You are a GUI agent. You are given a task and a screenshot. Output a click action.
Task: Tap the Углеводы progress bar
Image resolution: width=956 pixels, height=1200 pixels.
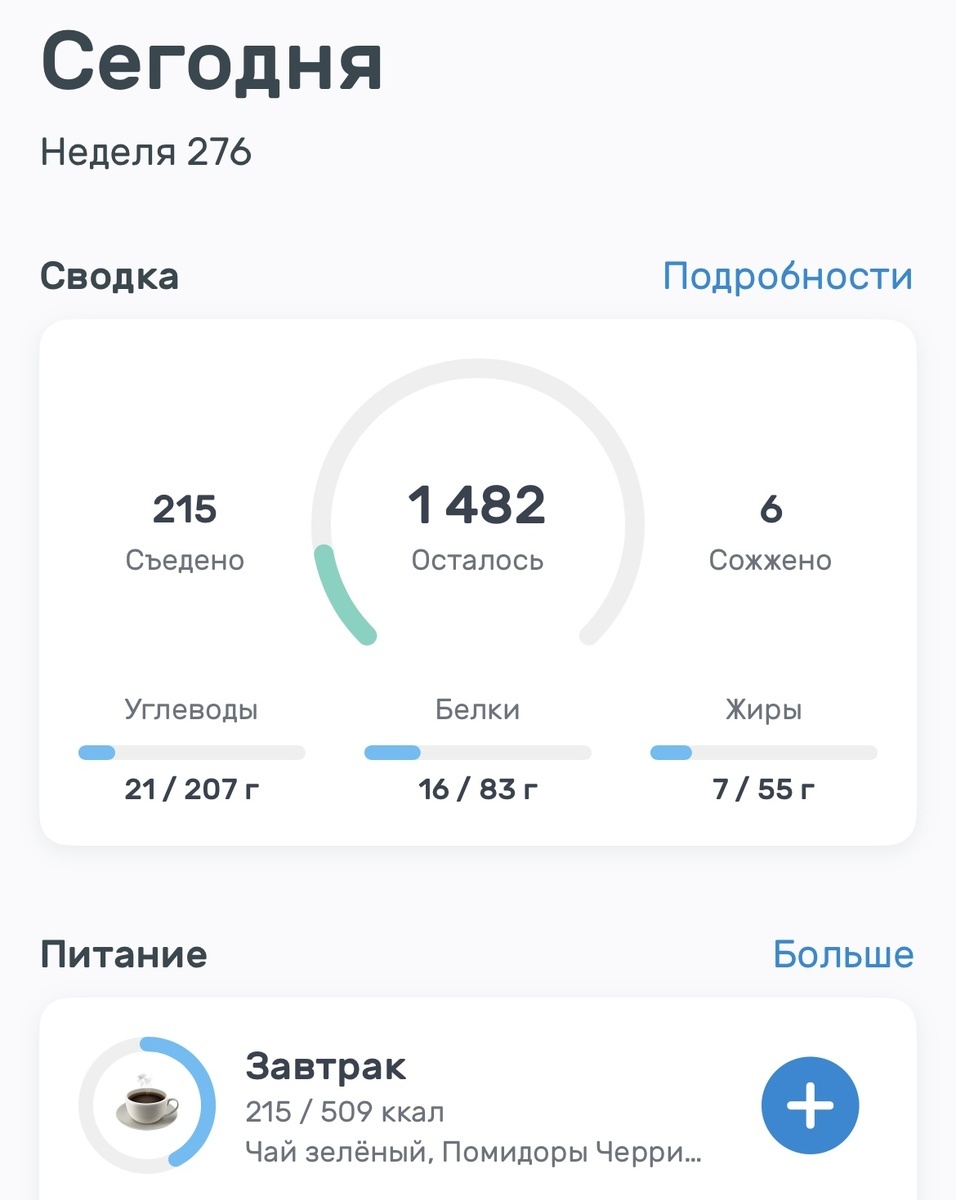pyautogui.click(x=192, y=750)
